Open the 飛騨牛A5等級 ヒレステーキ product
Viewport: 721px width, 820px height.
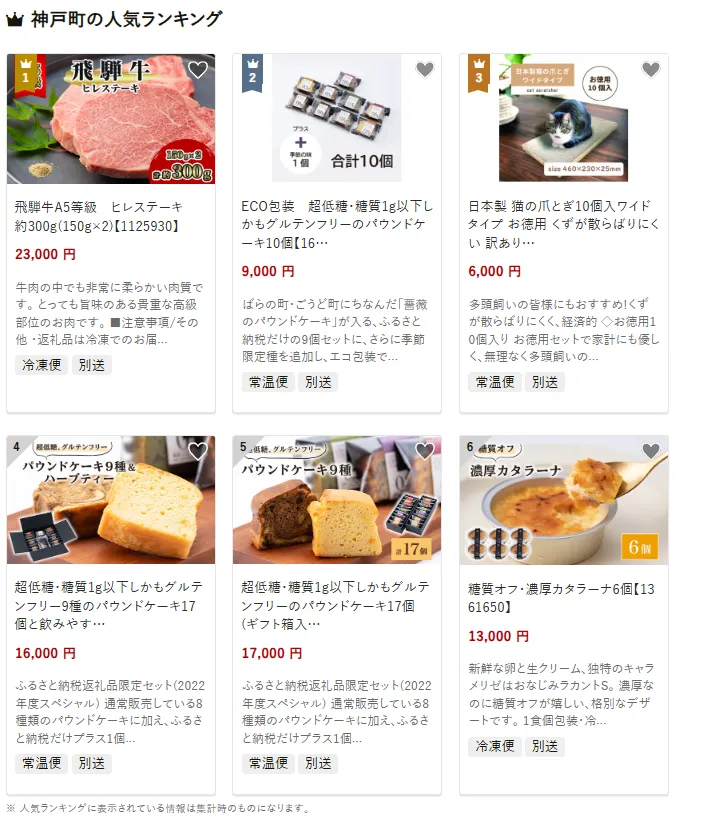pos(110,216)
